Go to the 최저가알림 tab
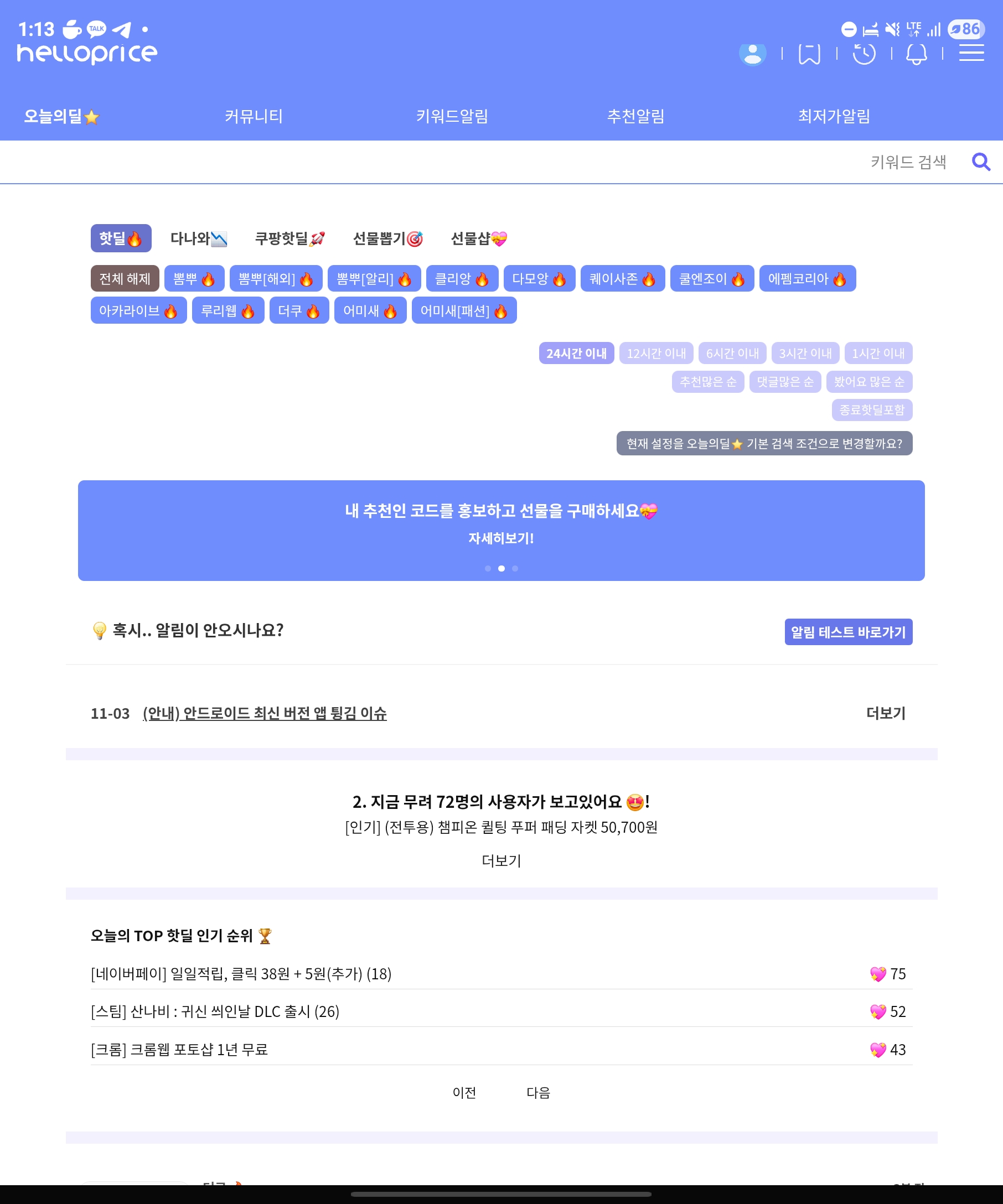Image resolution: width=1003 pixels, height=1204 pixels. [834, 116]
